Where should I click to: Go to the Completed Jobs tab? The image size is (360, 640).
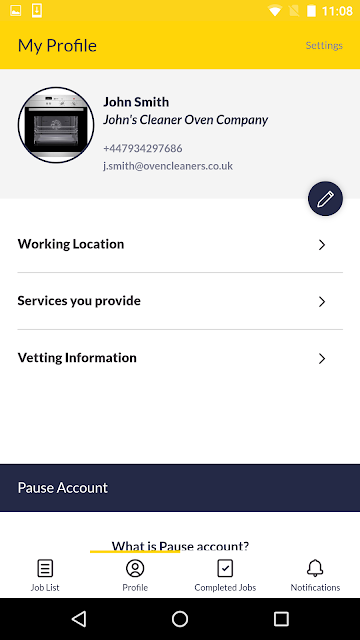pos(225,576)
